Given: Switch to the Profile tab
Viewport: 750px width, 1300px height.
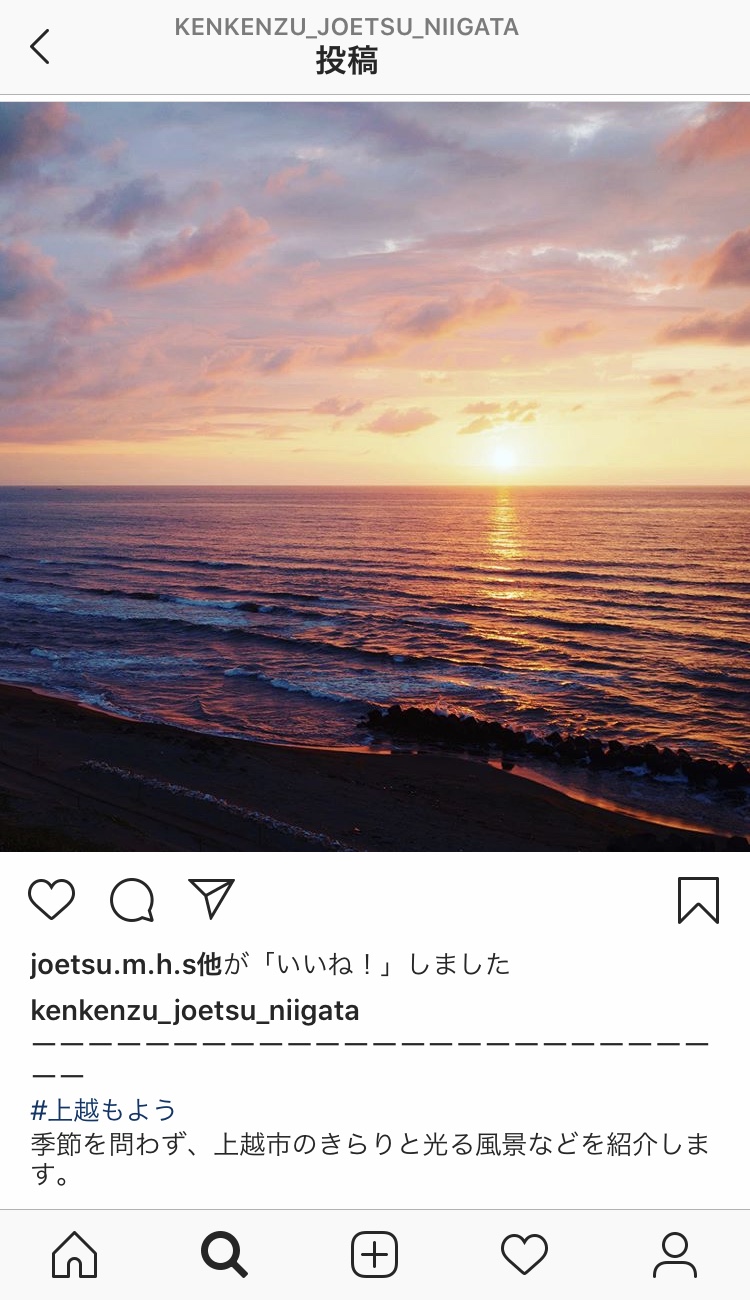Looking at the screenshot, I should tap(675, 1254).
